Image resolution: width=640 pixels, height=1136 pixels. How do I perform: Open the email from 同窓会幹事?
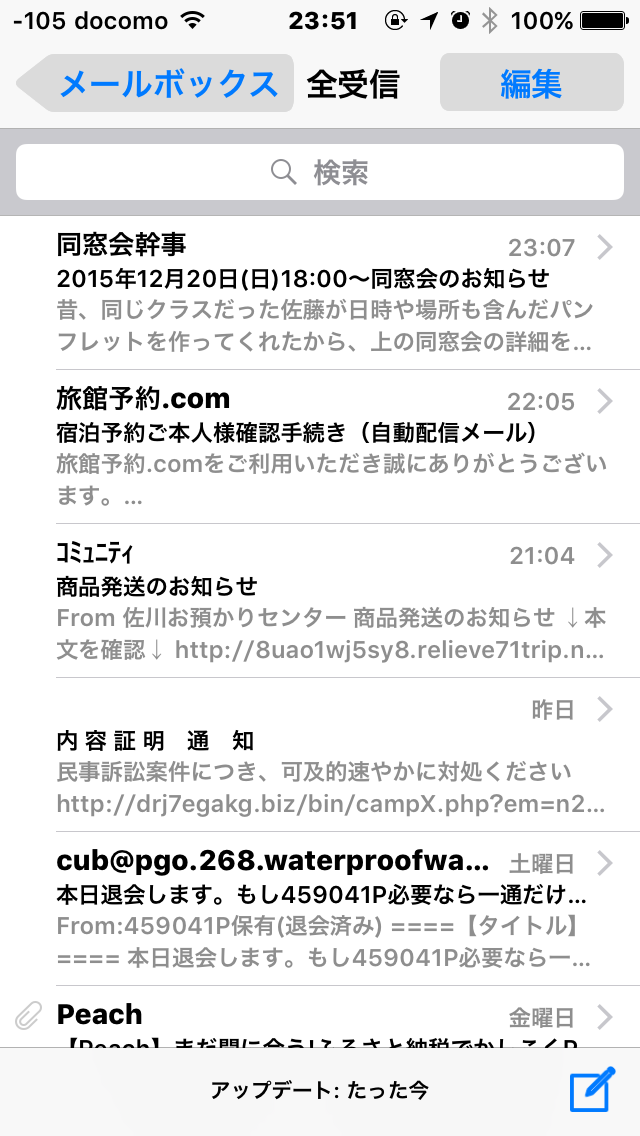[x=320, y=293]
